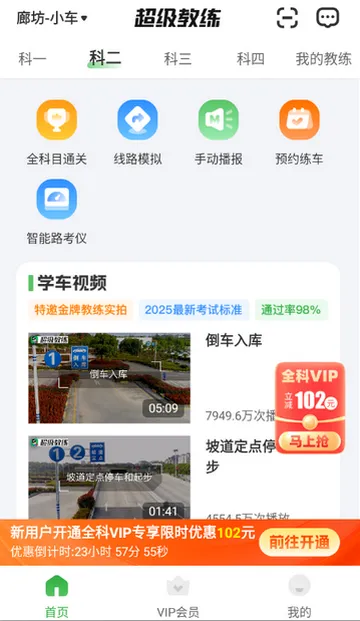Switch to the 科三 tab

tap(178, 59)
